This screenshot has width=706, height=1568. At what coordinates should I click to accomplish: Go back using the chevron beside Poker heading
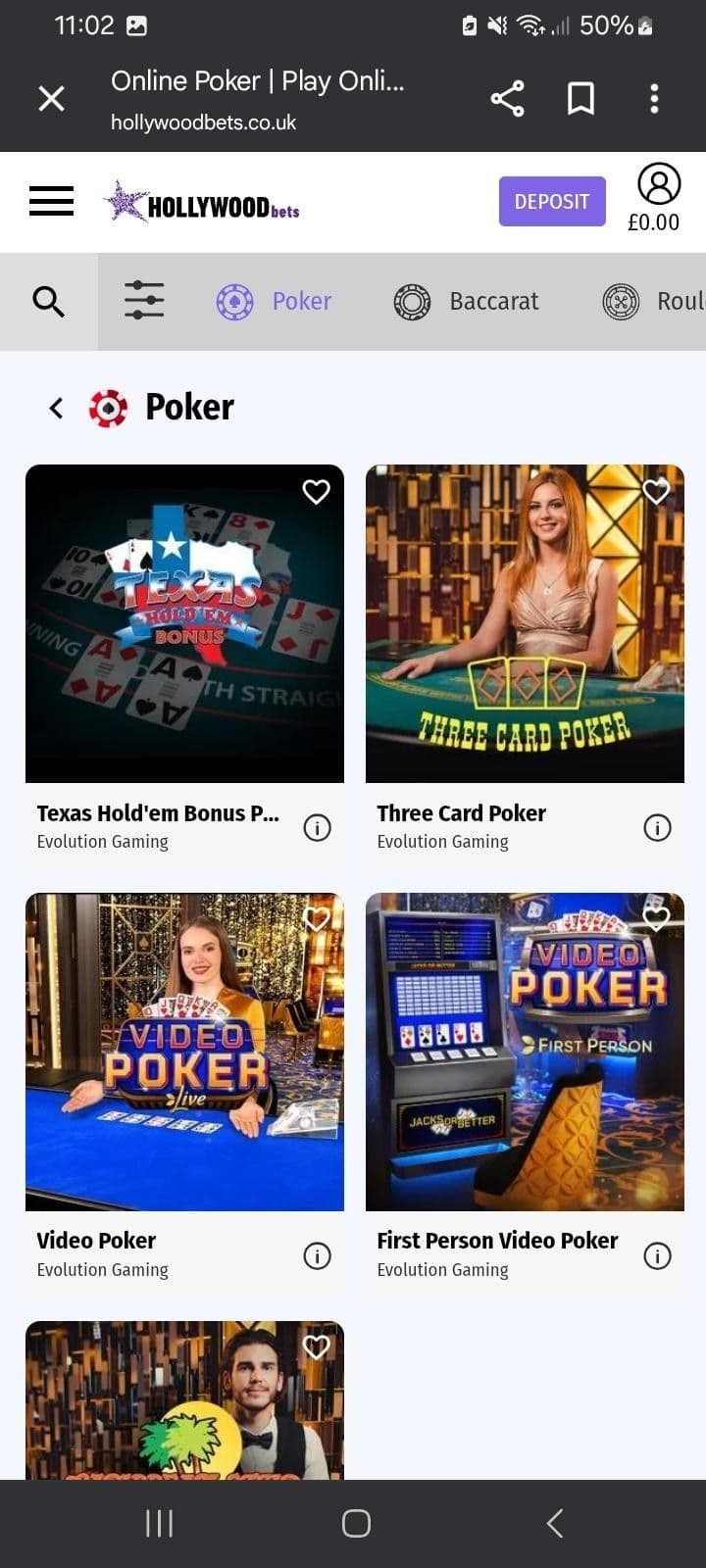[x=56, y=408]
